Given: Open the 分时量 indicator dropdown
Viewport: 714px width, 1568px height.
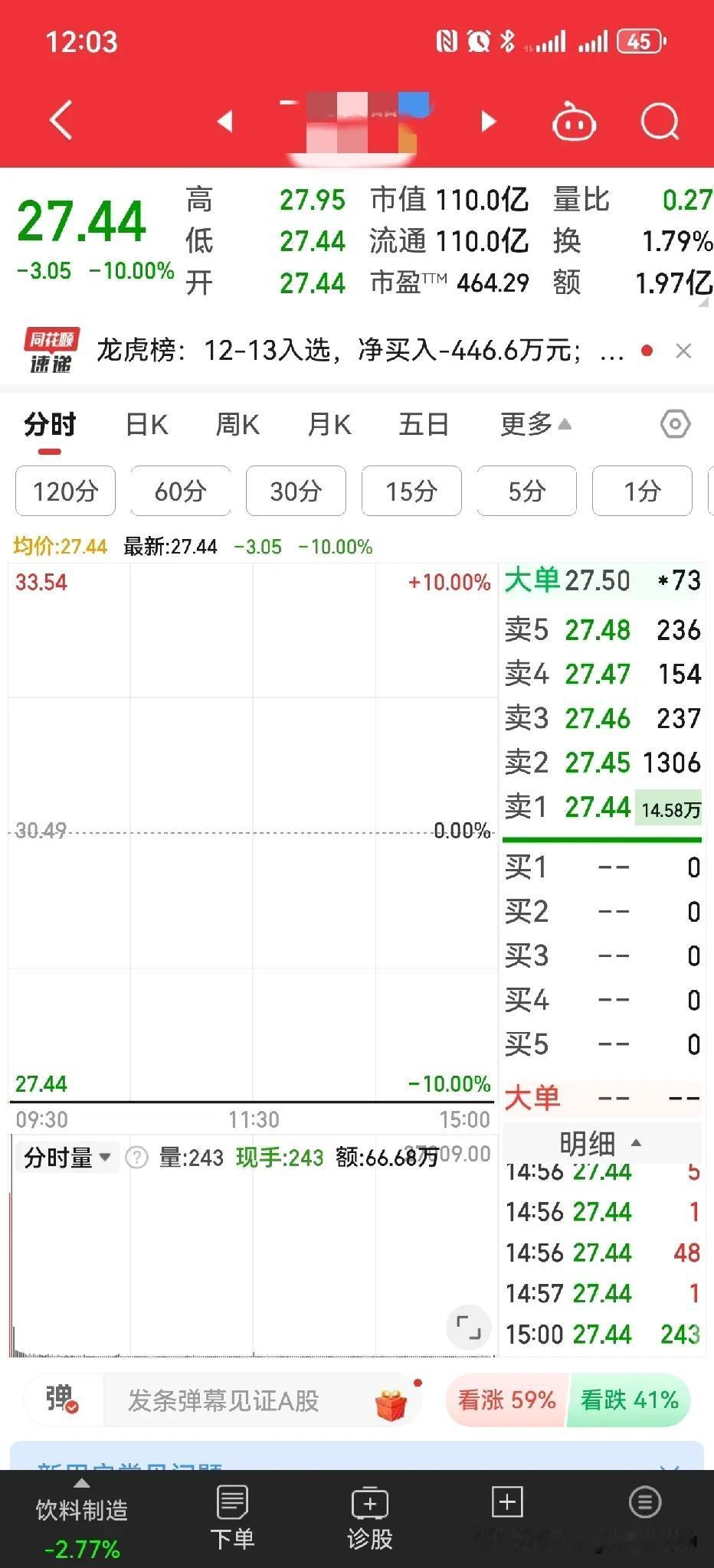Looking at the screenshot, I should (x=67, y=1157).
